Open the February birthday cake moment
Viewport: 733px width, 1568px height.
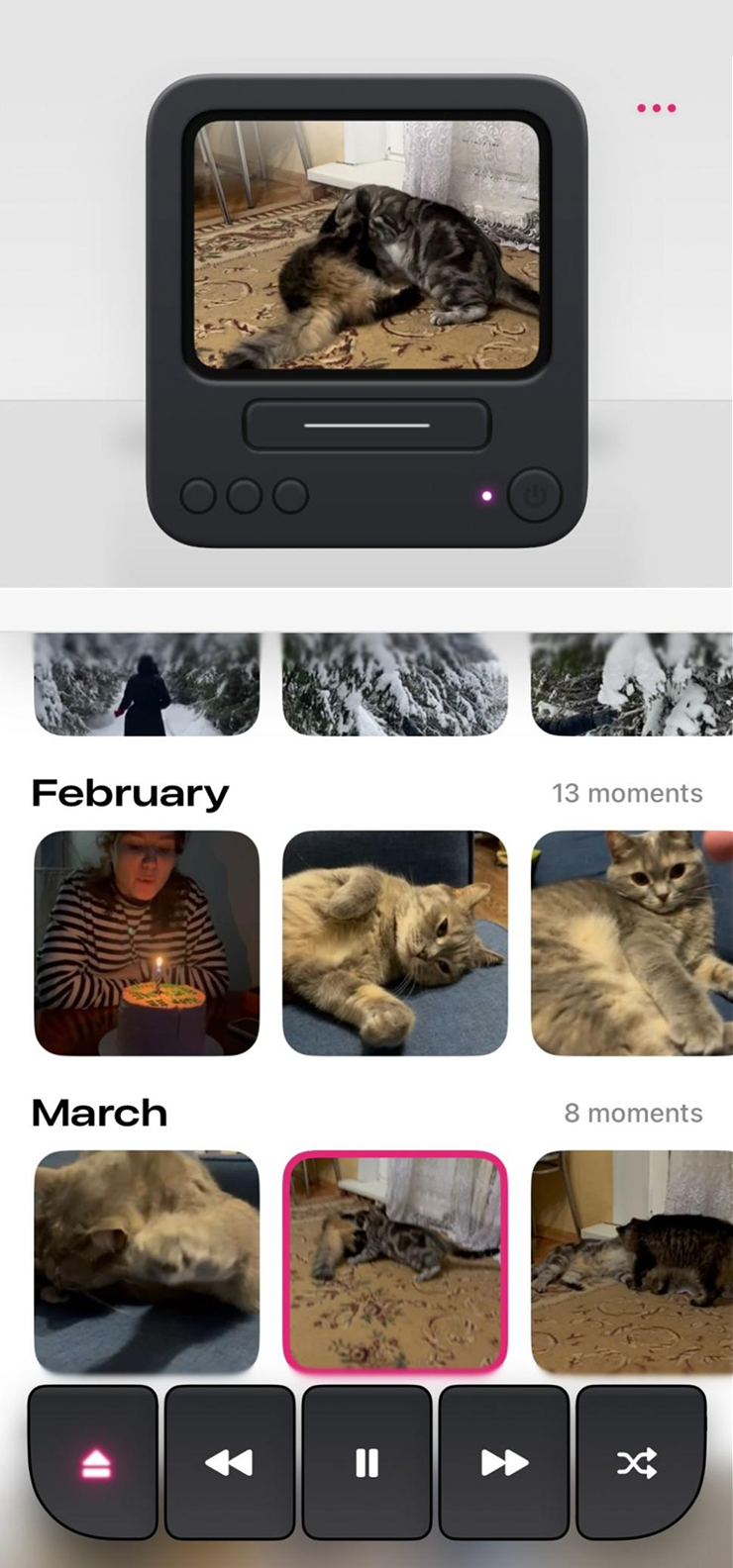[x=147, y=942]
